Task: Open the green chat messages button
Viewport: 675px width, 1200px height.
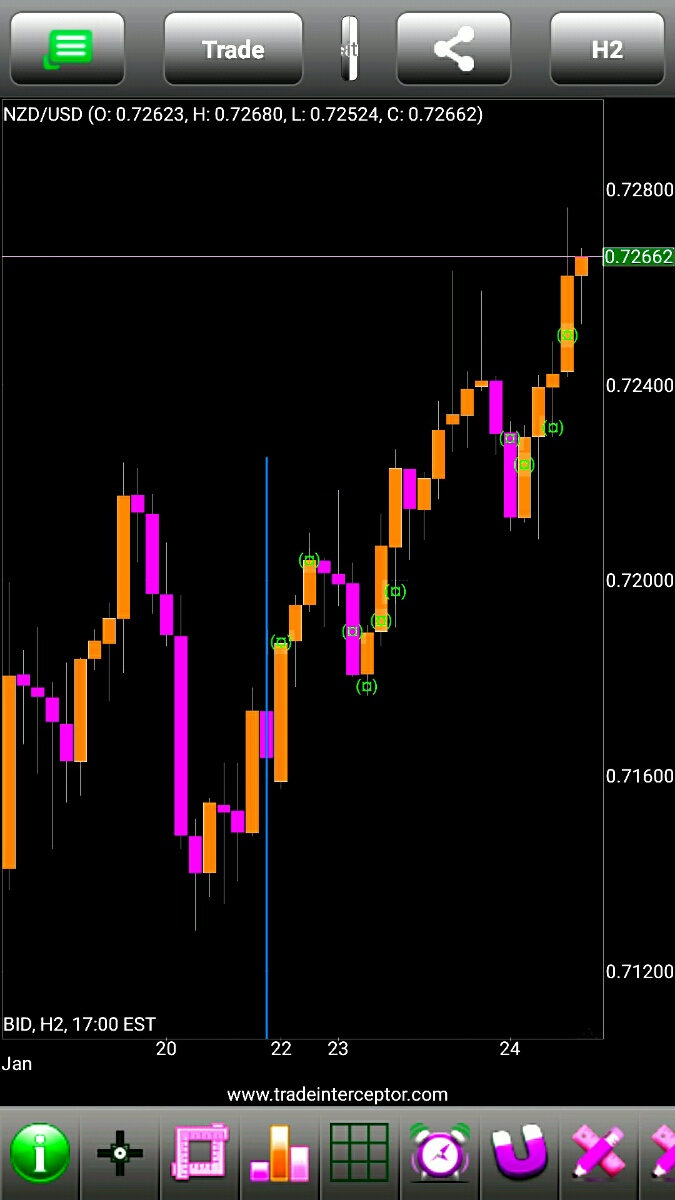Action: [67, 49]
